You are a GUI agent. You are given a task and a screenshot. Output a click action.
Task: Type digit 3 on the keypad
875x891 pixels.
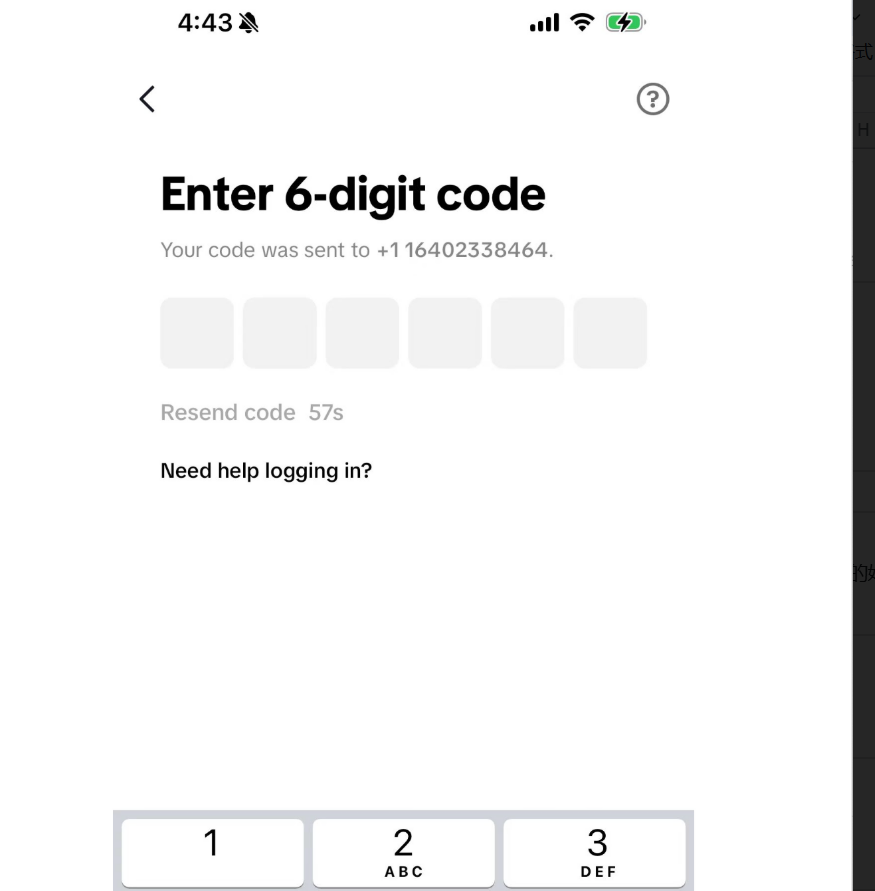click(x=595, y=852)
